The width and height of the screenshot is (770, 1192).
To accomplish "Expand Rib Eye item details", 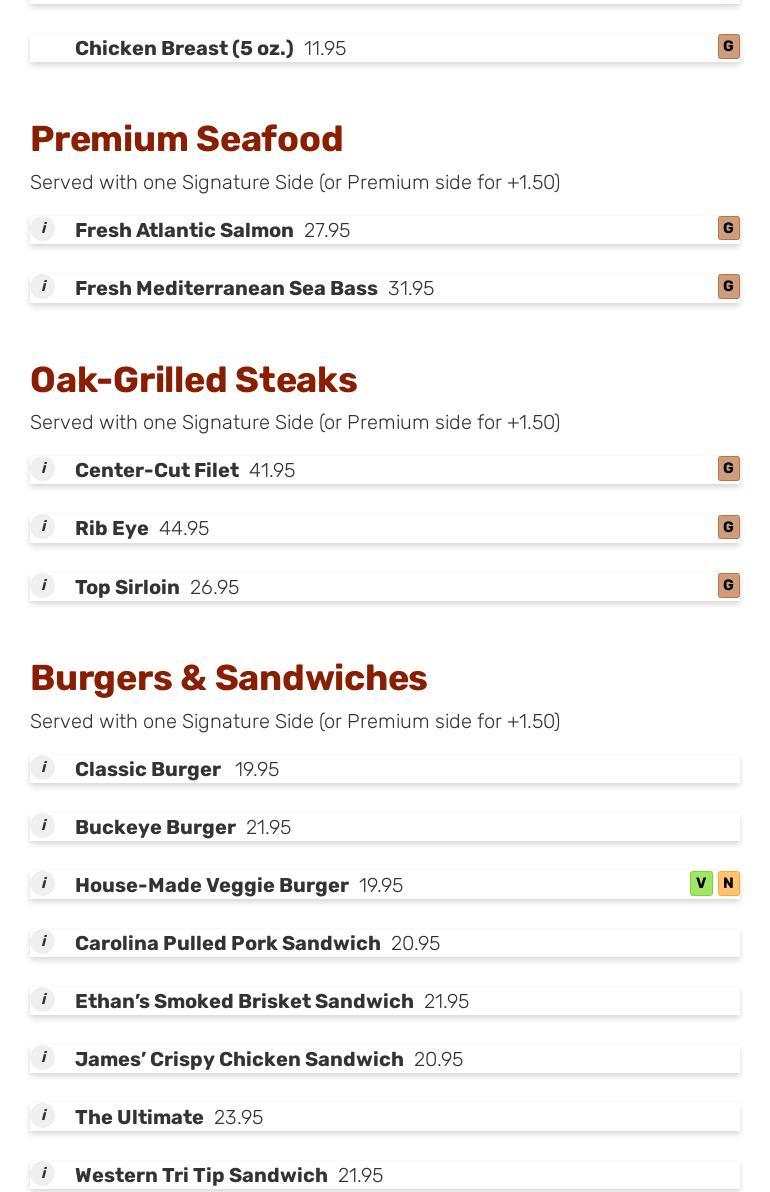I will 44,527.
